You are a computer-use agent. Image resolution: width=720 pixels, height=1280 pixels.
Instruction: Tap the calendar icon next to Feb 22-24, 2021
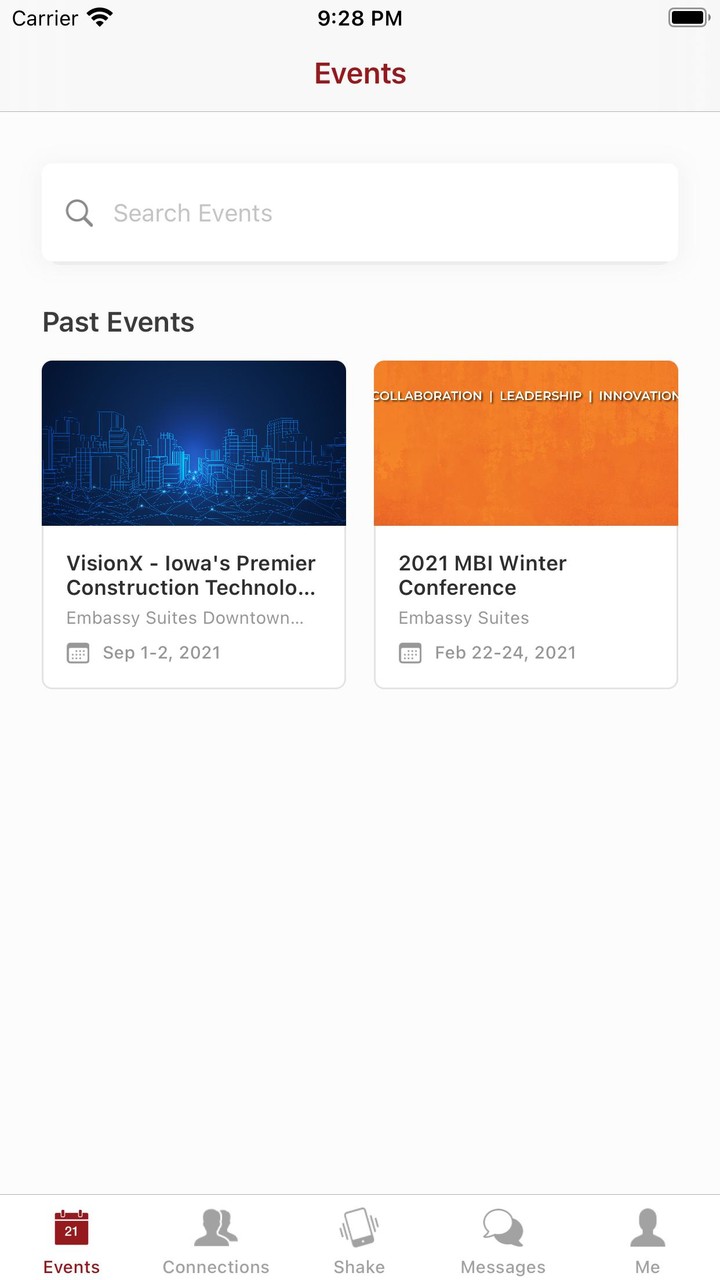coord(410,652)
